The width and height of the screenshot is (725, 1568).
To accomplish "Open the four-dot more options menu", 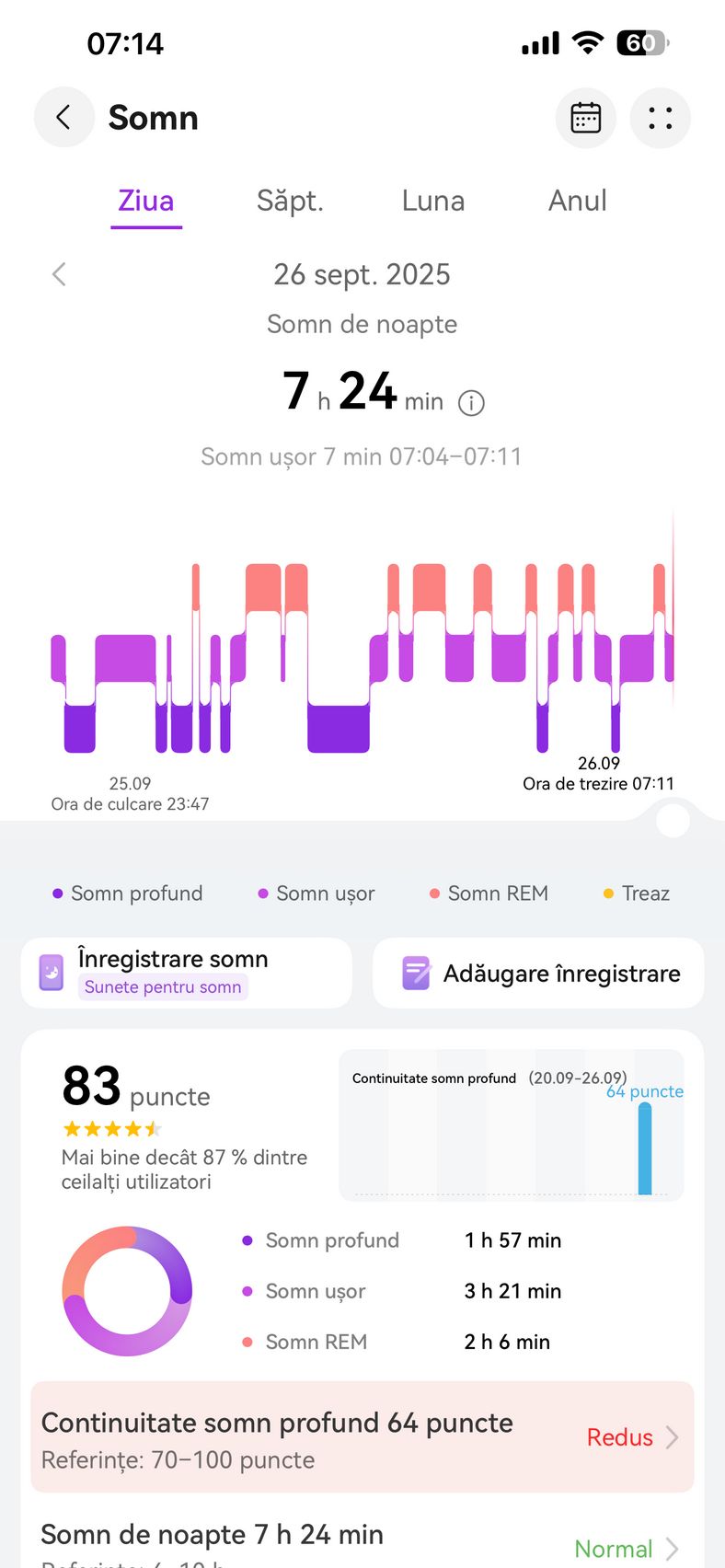I will [x=660, y=118].
